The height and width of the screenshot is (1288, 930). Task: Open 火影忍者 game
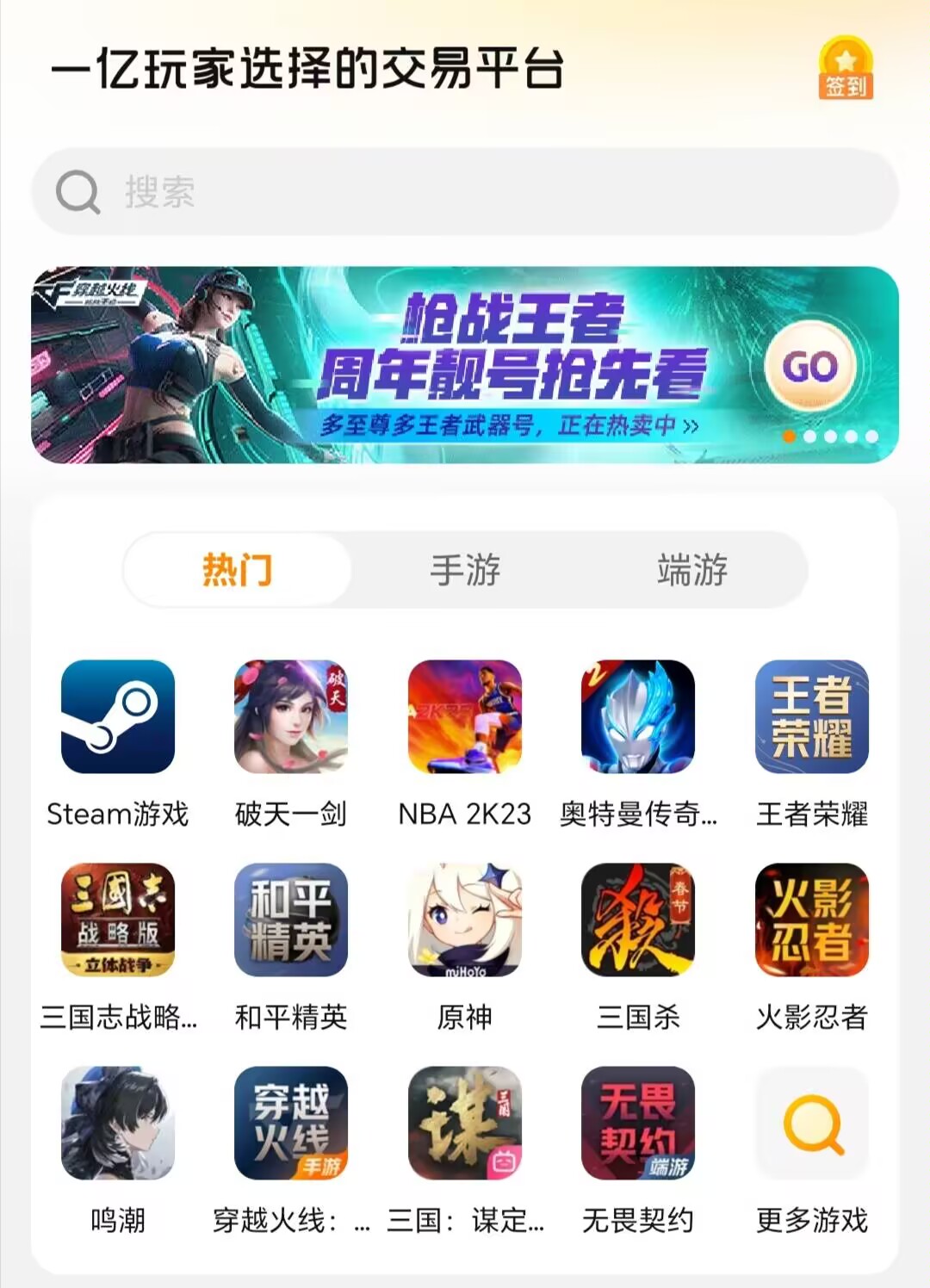click(x=811, y=920)
